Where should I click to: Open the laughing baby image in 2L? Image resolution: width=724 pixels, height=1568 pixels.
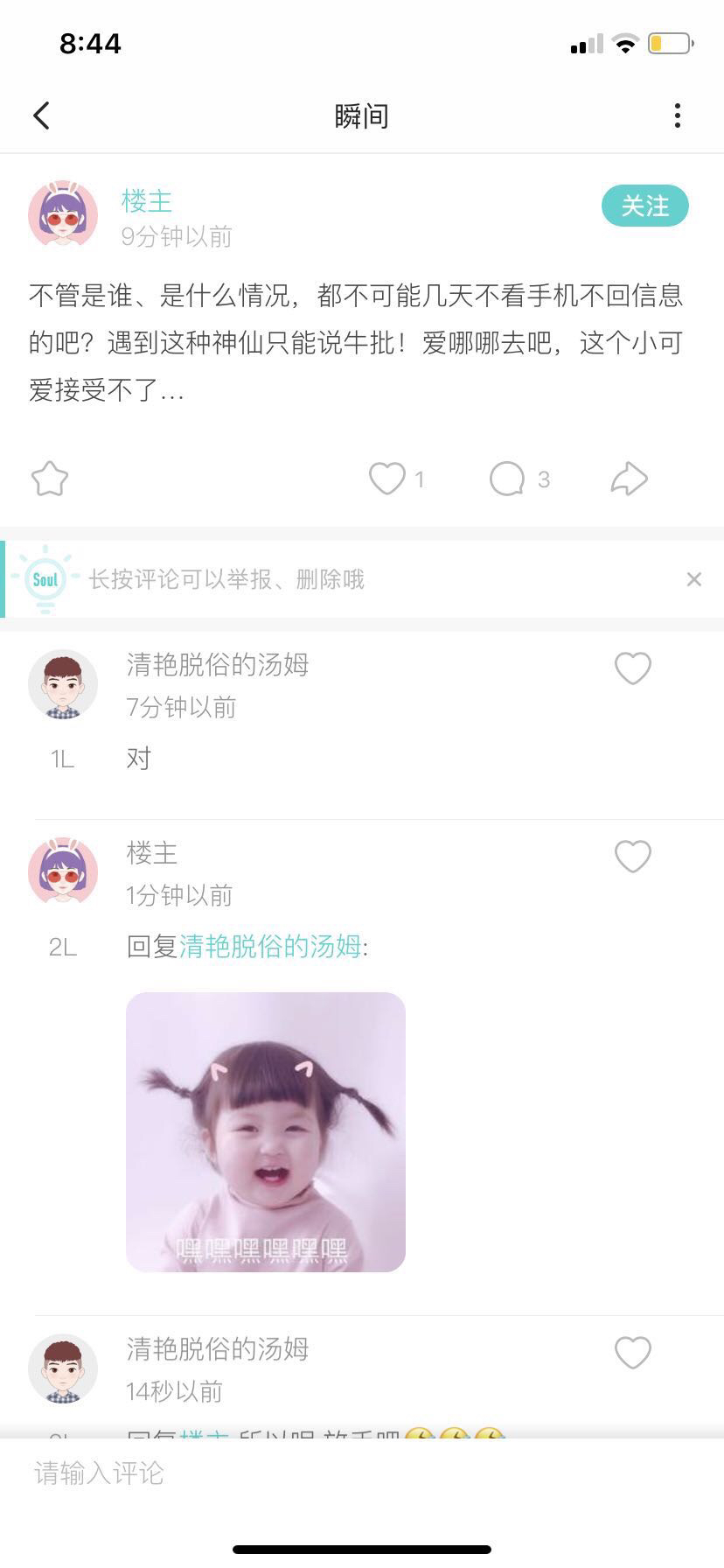(266, 1132)
